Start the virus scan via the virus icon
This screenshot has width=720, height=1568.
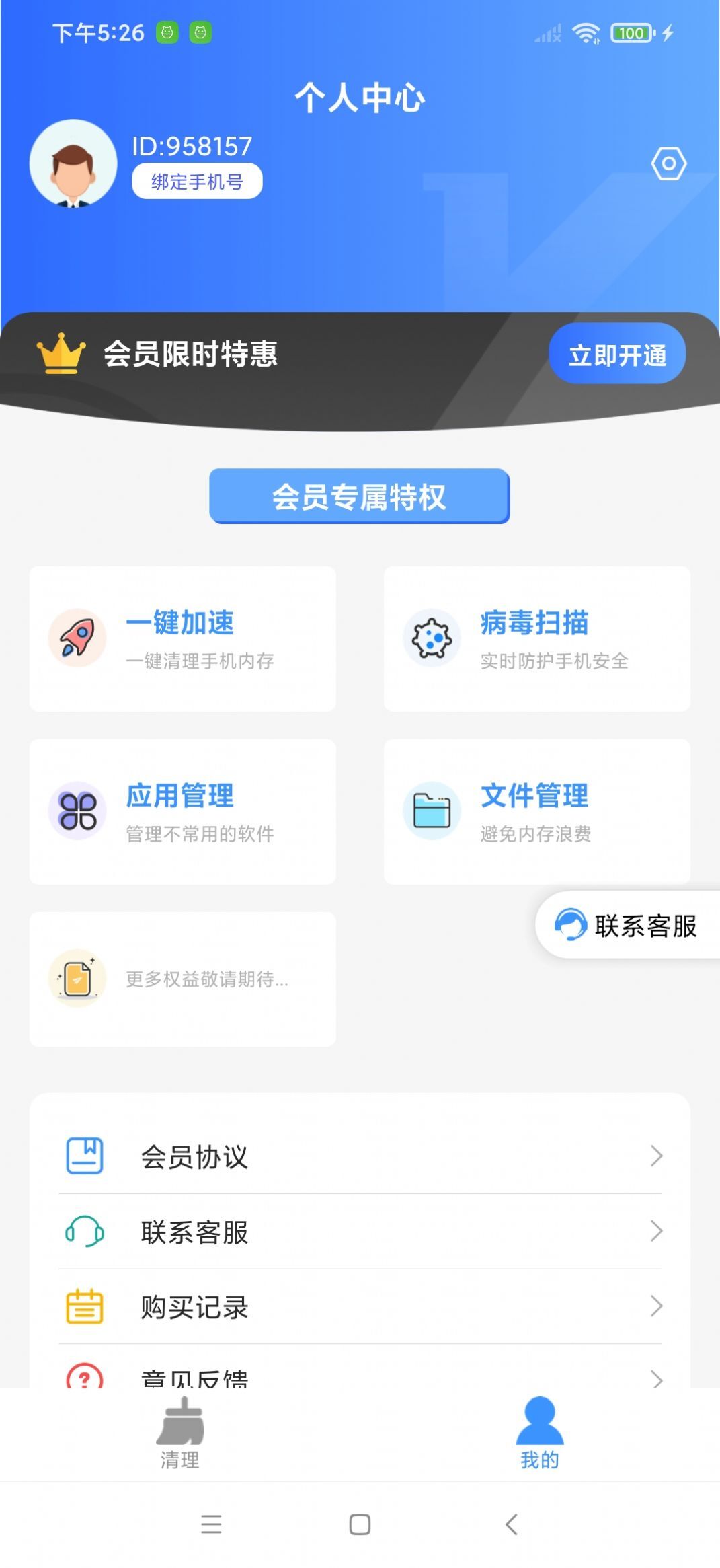pyautogui.click(x=432, y=639)
